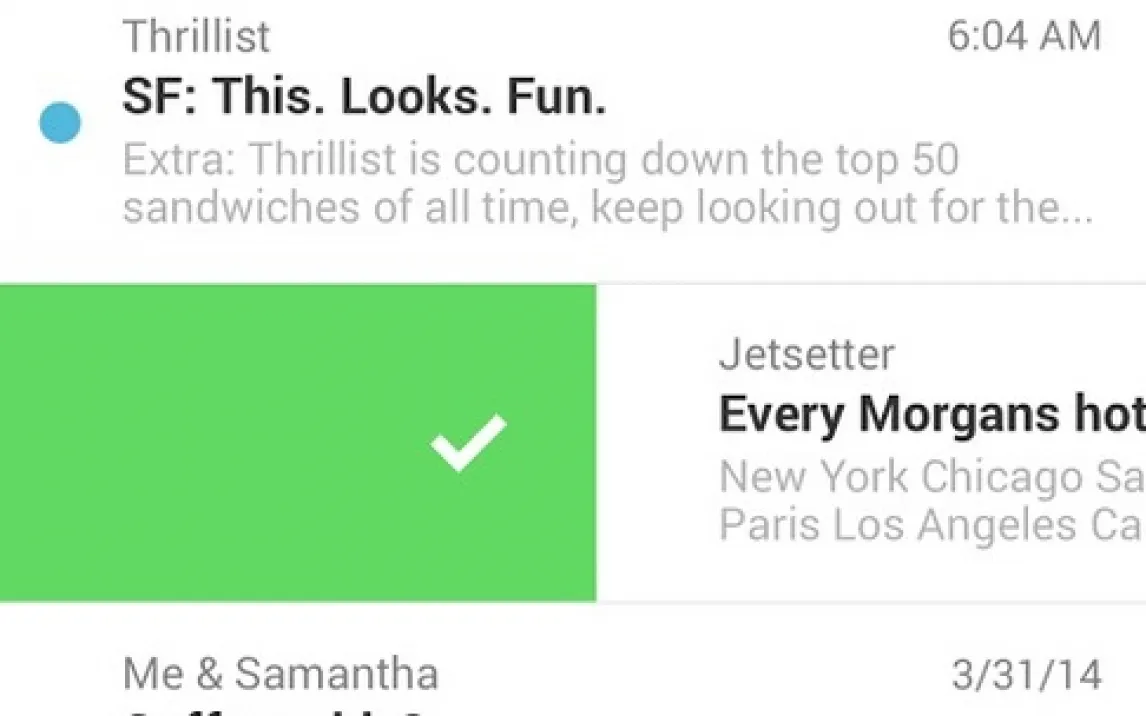The height and width of the screenshot is (716, 1146).
Task: Tap the green checkmark archive action
Action: pos(468,443)
